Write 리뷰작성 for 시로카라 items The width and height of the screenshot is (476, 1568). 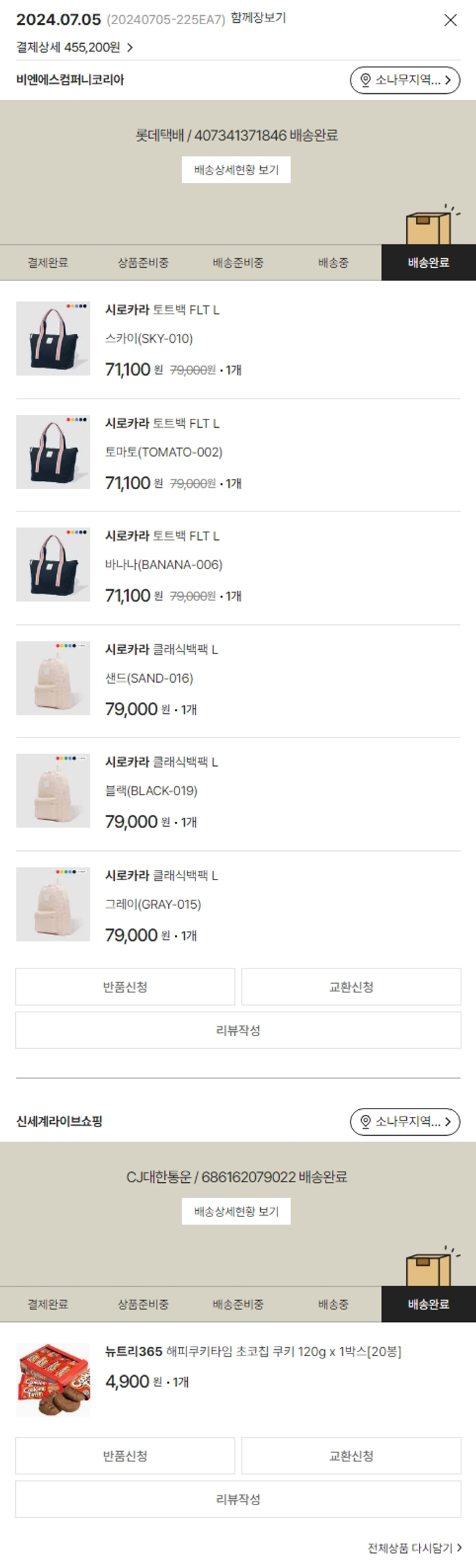point(238,1031)
